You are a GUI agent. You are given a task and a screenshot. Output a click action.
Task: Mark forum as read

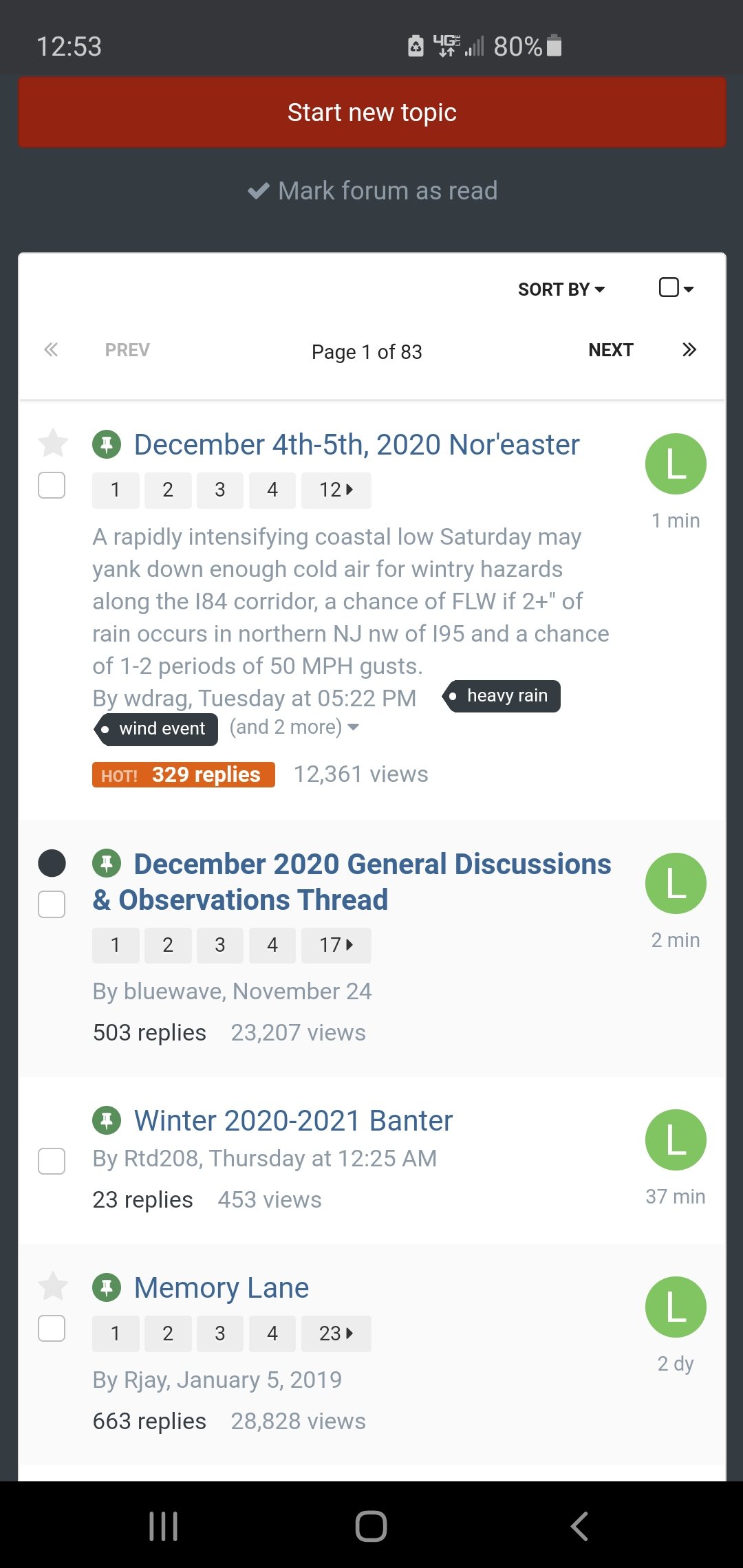pos(372,190)
